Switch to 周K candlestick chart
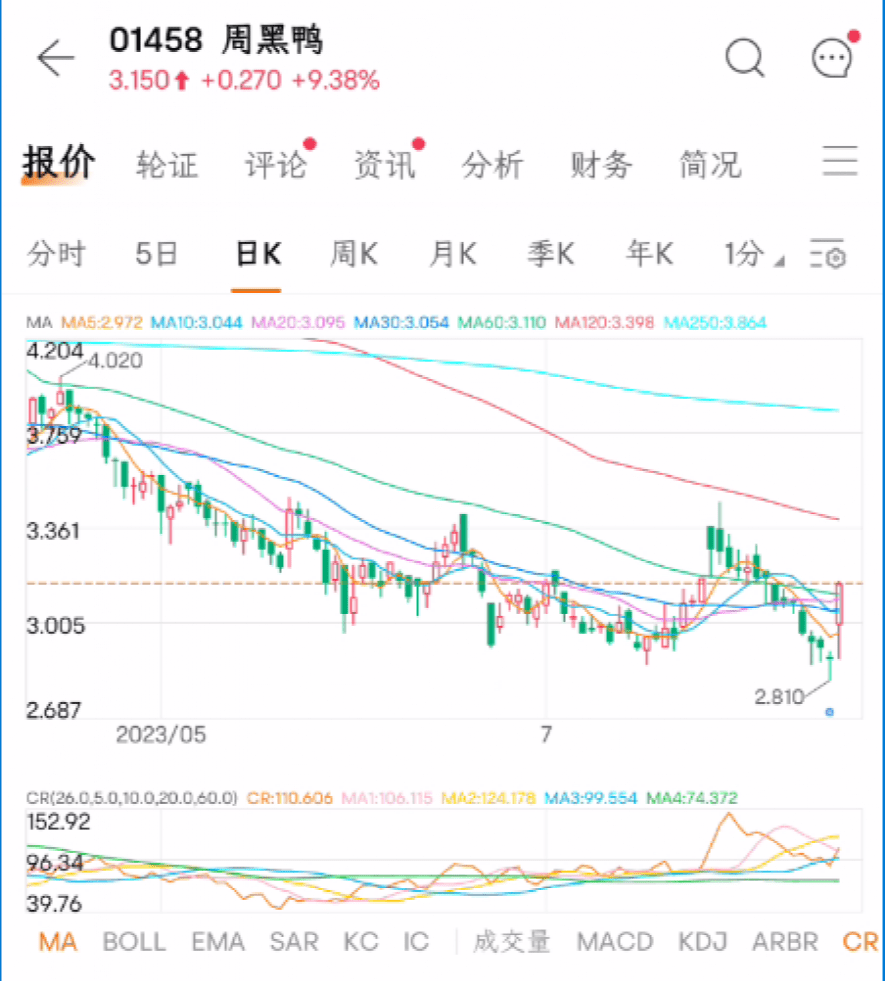Screen dimensions: 885x981 [x=354, y=255]
